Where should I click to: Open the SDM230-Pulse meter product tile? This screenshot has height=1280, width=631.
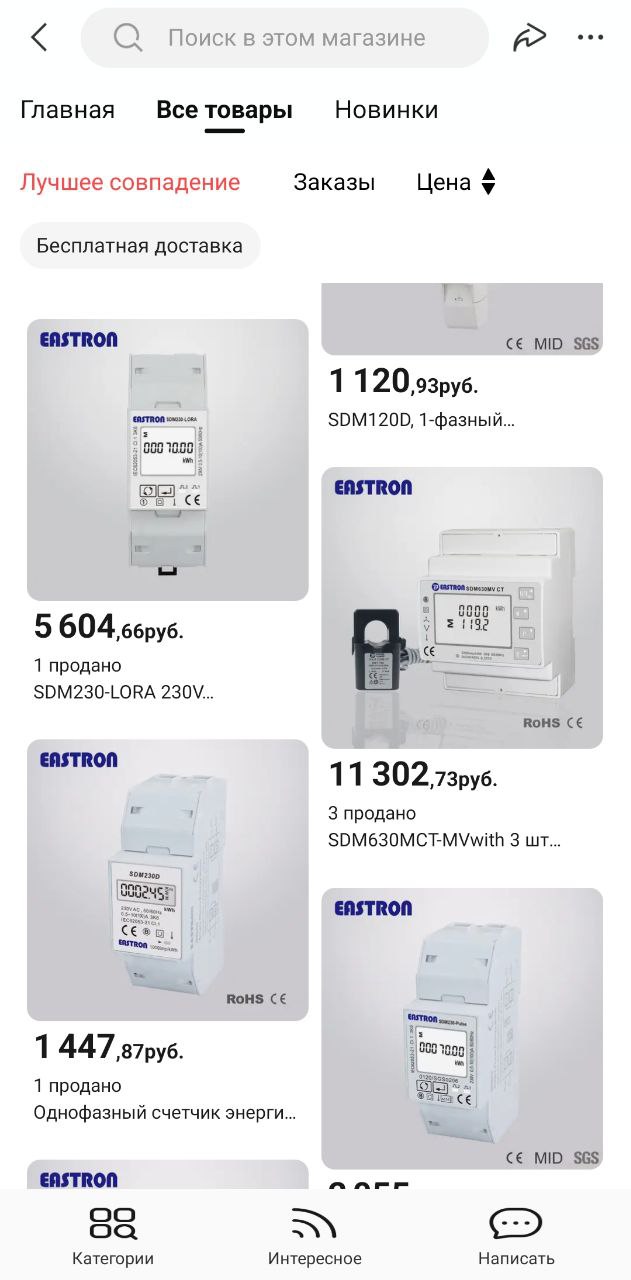tap(461, 1028)
